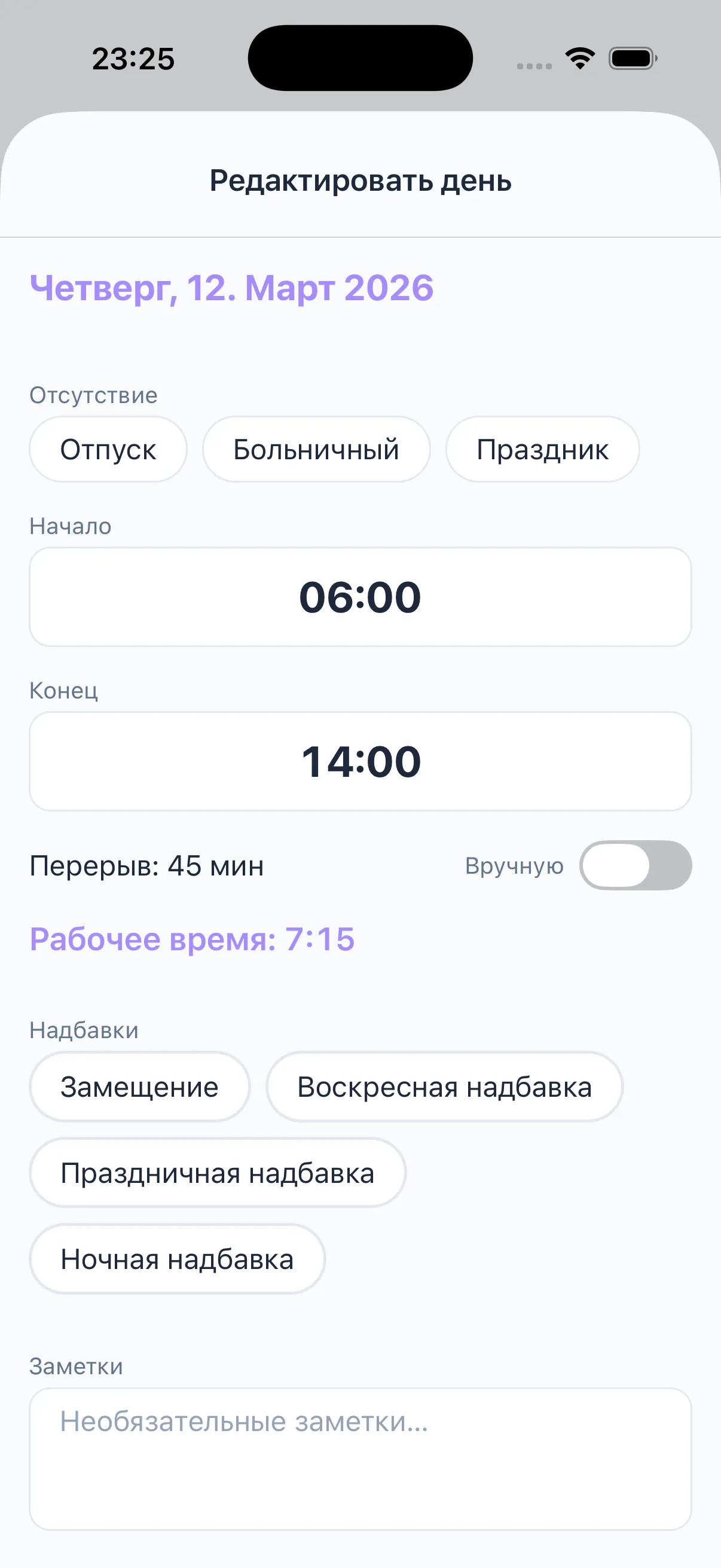Screen dimensions: 721x1568
Task: Toggle the Замещение supplement
Action: 138,1087
